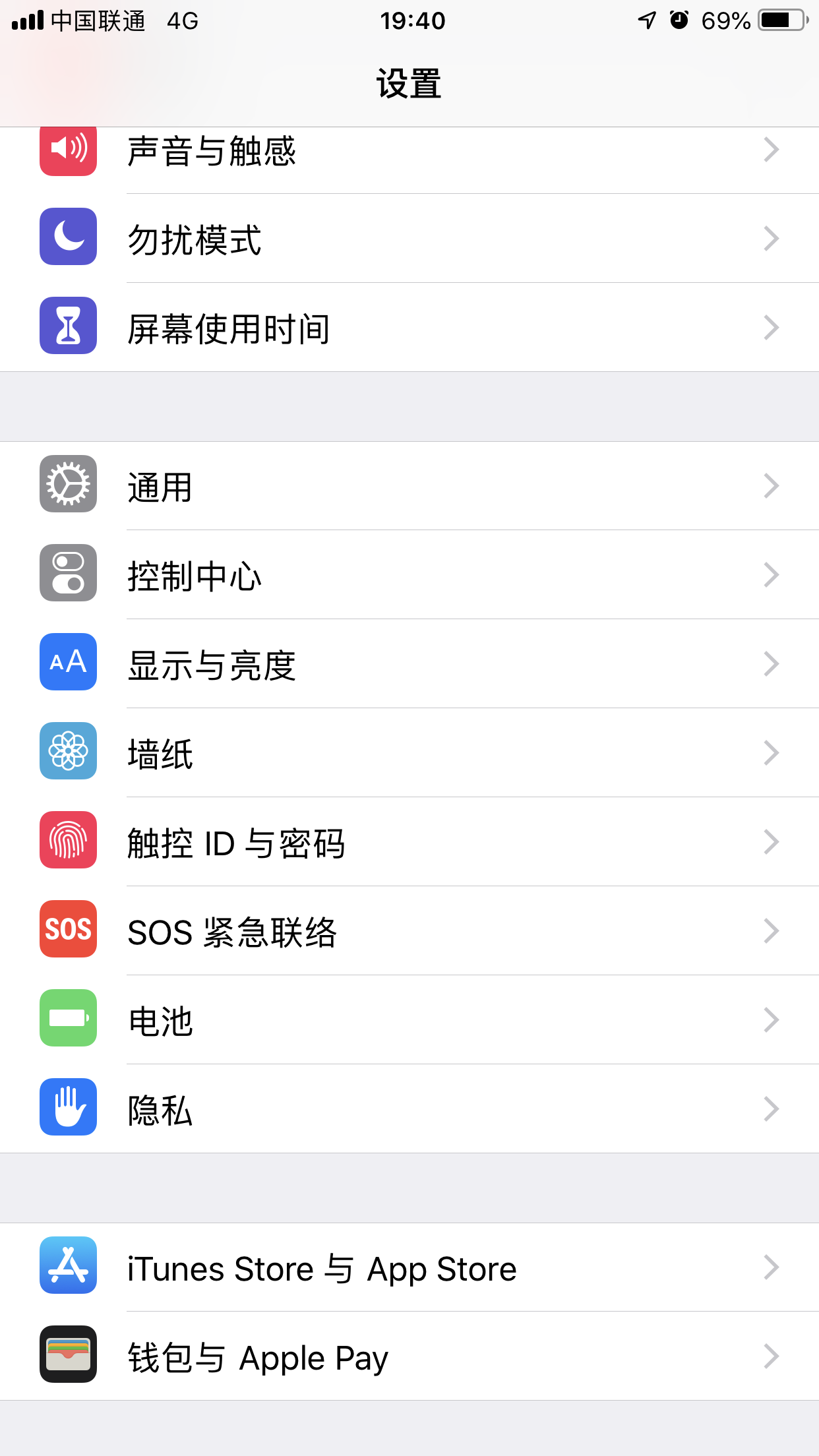Open iTunes Store 与 App Store
This screenshot has width=819, height=1456.
tap(409, 1267)
